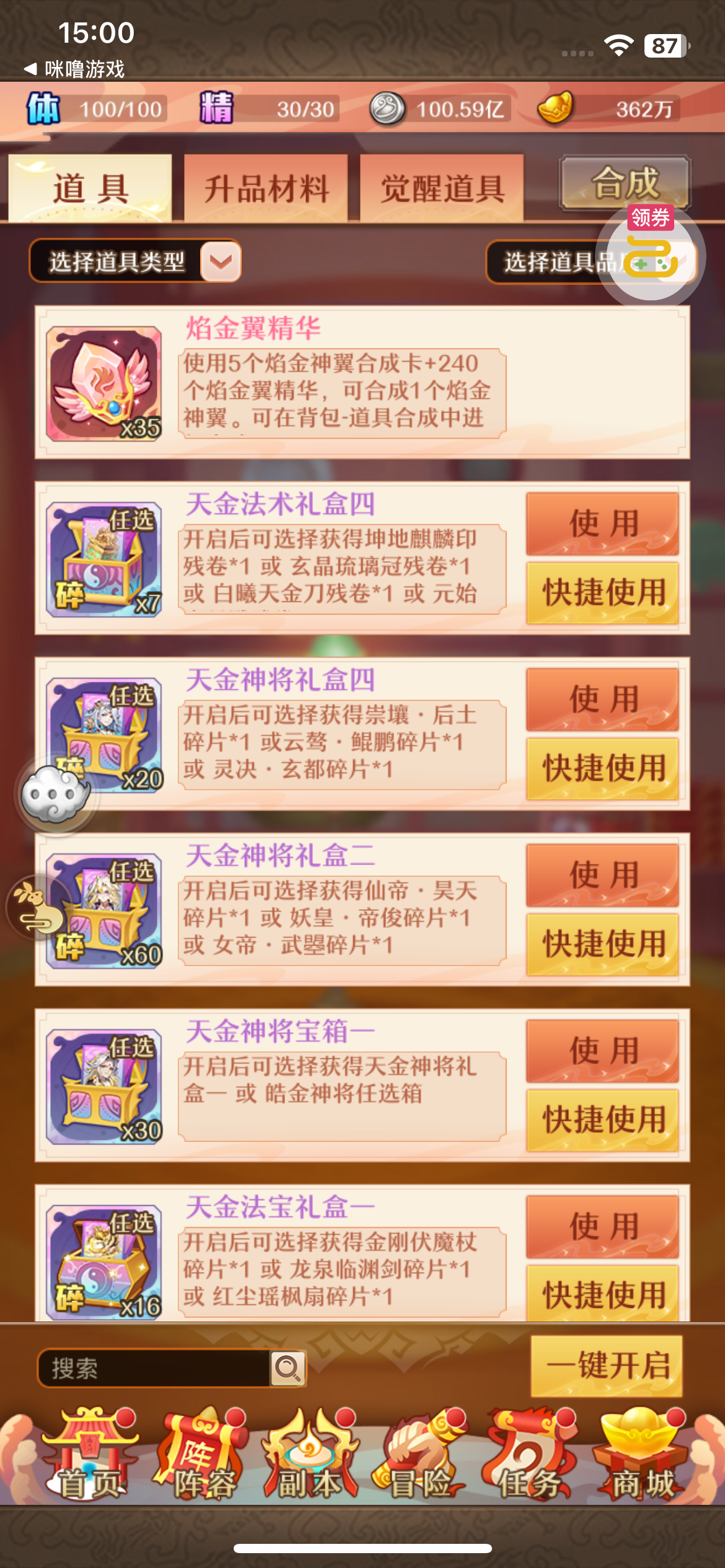
Task: Tap the 领券 floating coupon icon
Action: pos(650,252)
